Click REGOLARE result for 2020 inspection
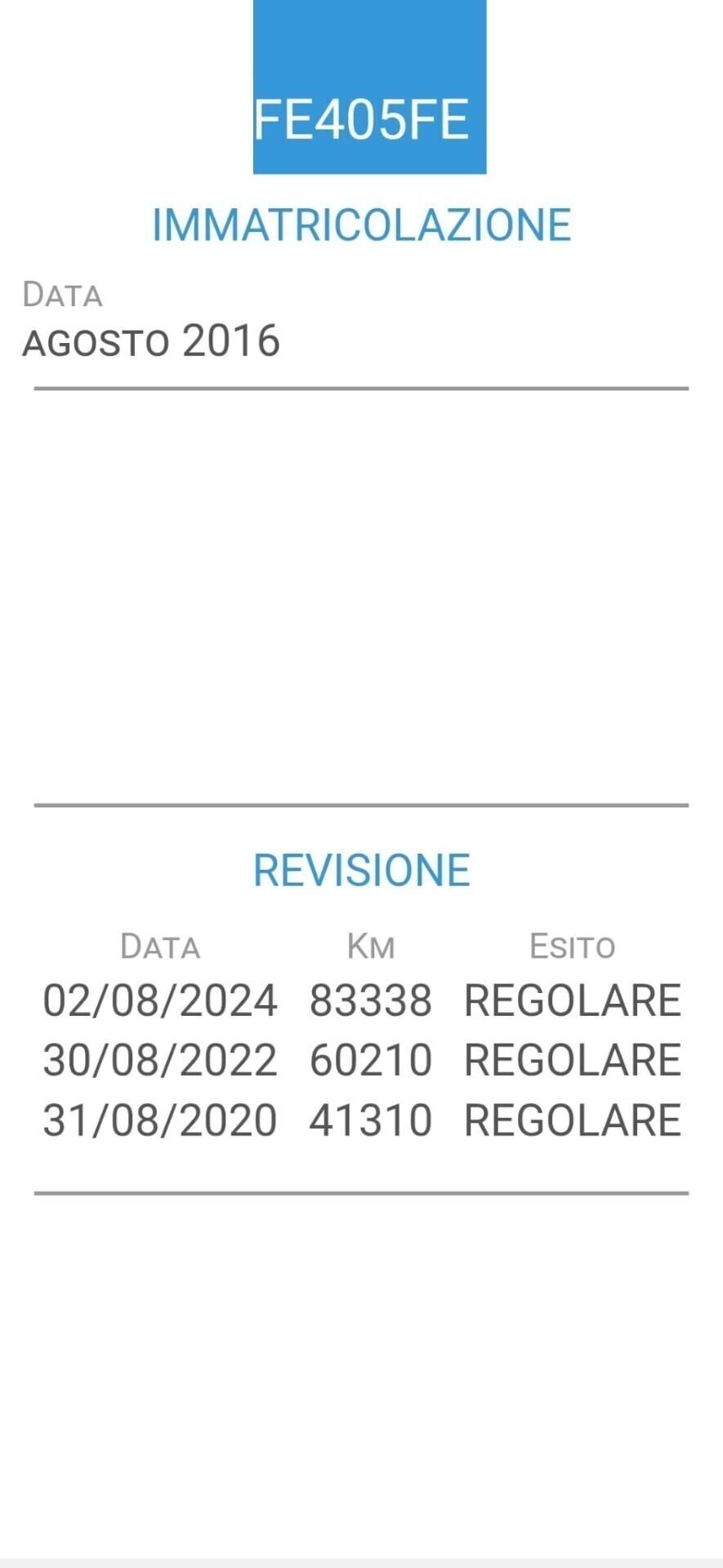Image resolution: width=723 pixels, height=1568 pixels. point(573,1120)
